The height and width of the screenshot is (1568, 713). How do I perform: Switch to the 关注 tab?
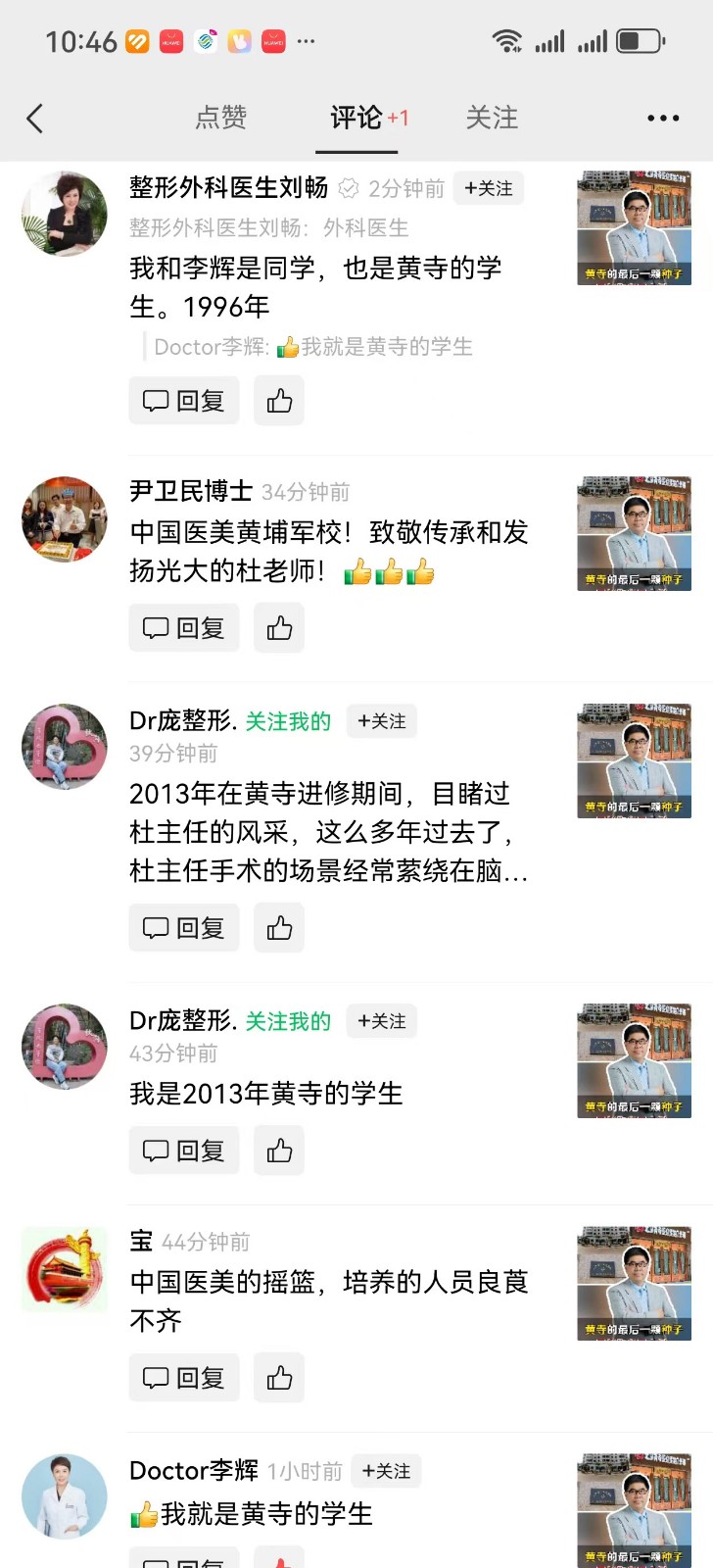pyautogui.click(x=492, y=118)
